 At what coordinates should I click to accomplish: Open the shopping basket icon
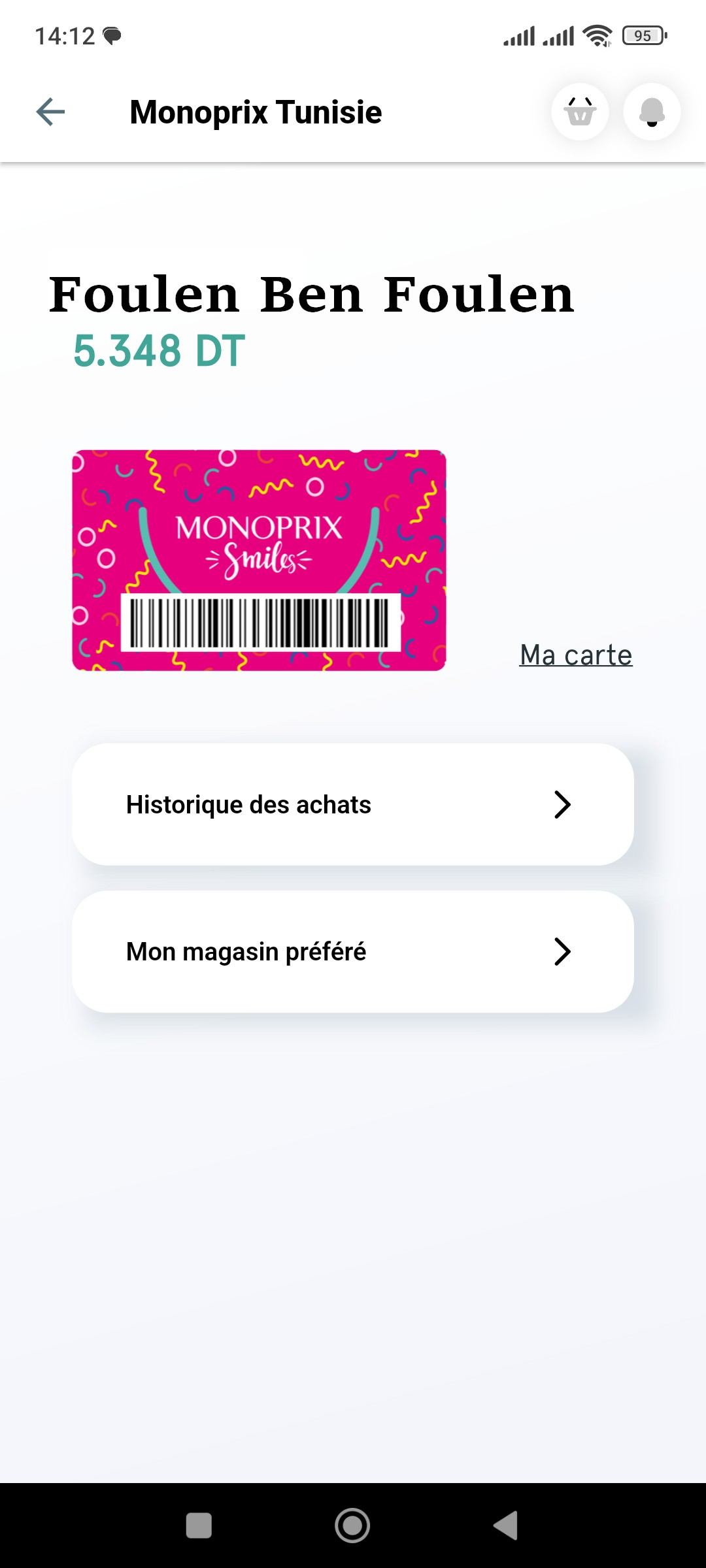point(580,112)
